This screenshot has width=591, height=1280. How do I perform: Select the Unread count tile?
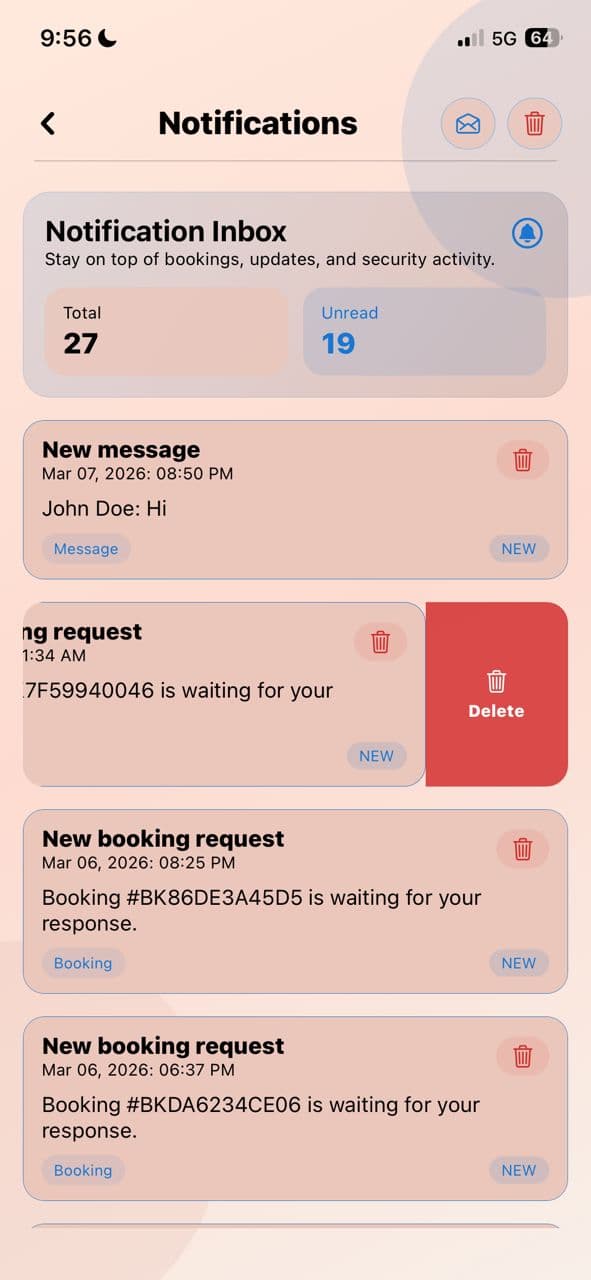425,331
